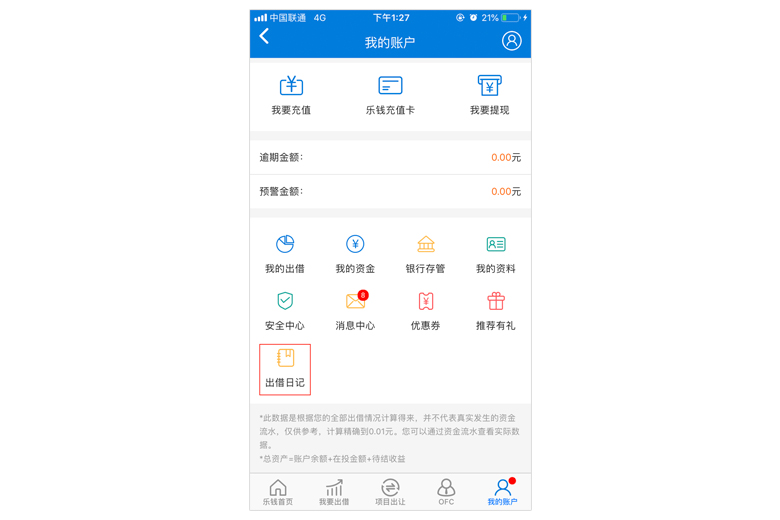
Task: Open 我的资料 personal info
Action: tap(495, 254)
